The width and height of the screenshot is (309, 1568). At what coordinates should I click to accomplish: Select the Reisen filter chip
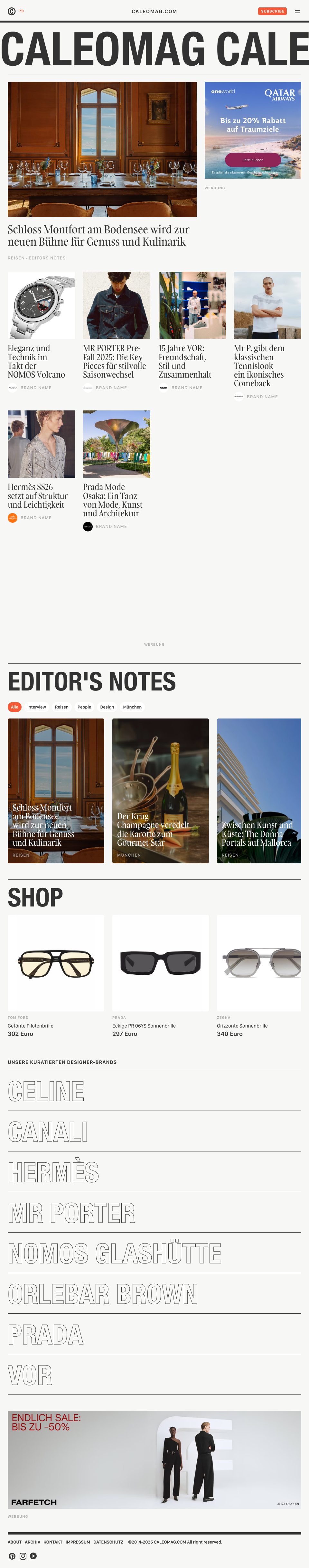click(x=61, y=707)
